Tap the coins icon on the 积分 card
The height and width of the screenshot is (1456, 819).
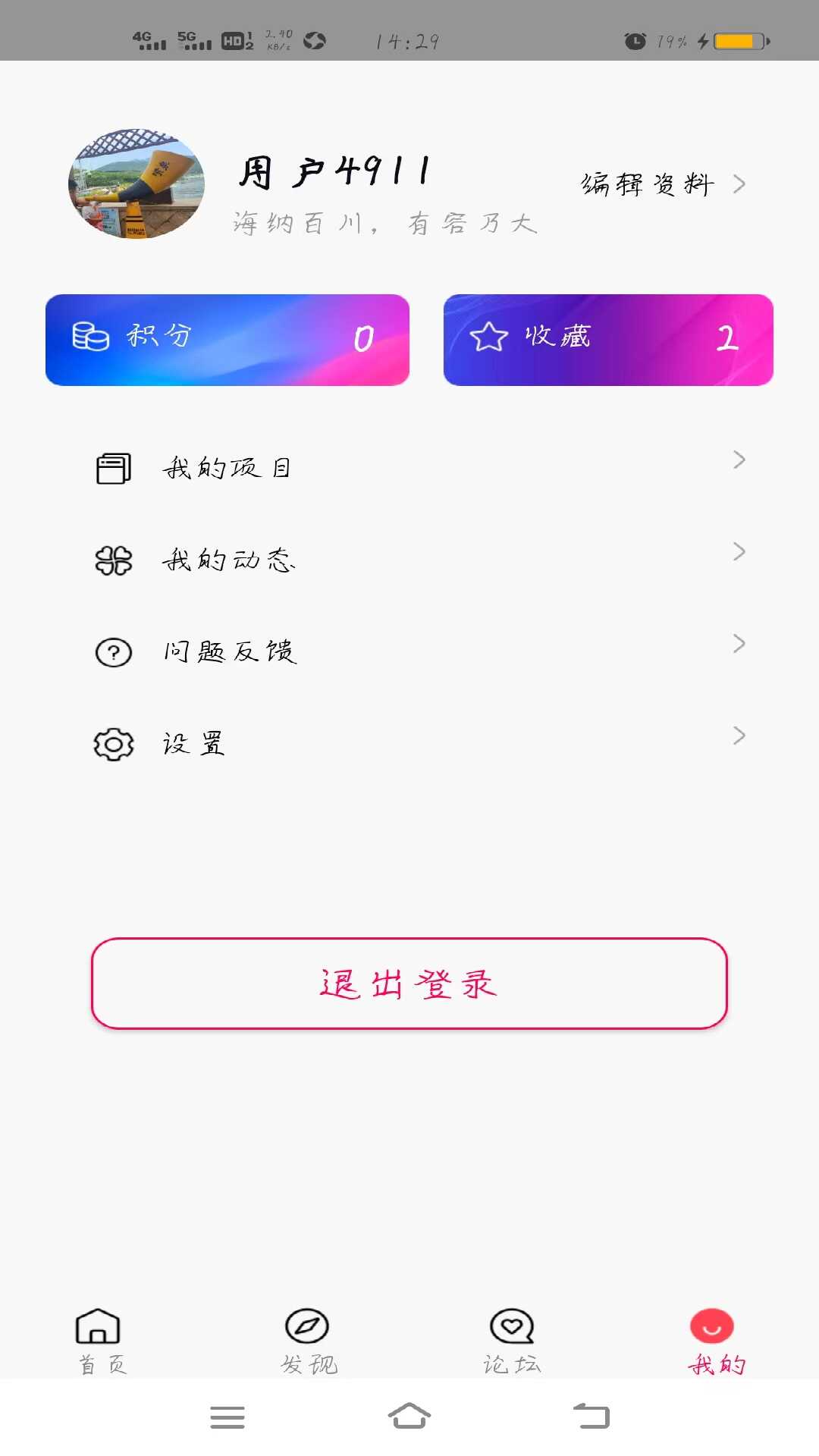90,339
